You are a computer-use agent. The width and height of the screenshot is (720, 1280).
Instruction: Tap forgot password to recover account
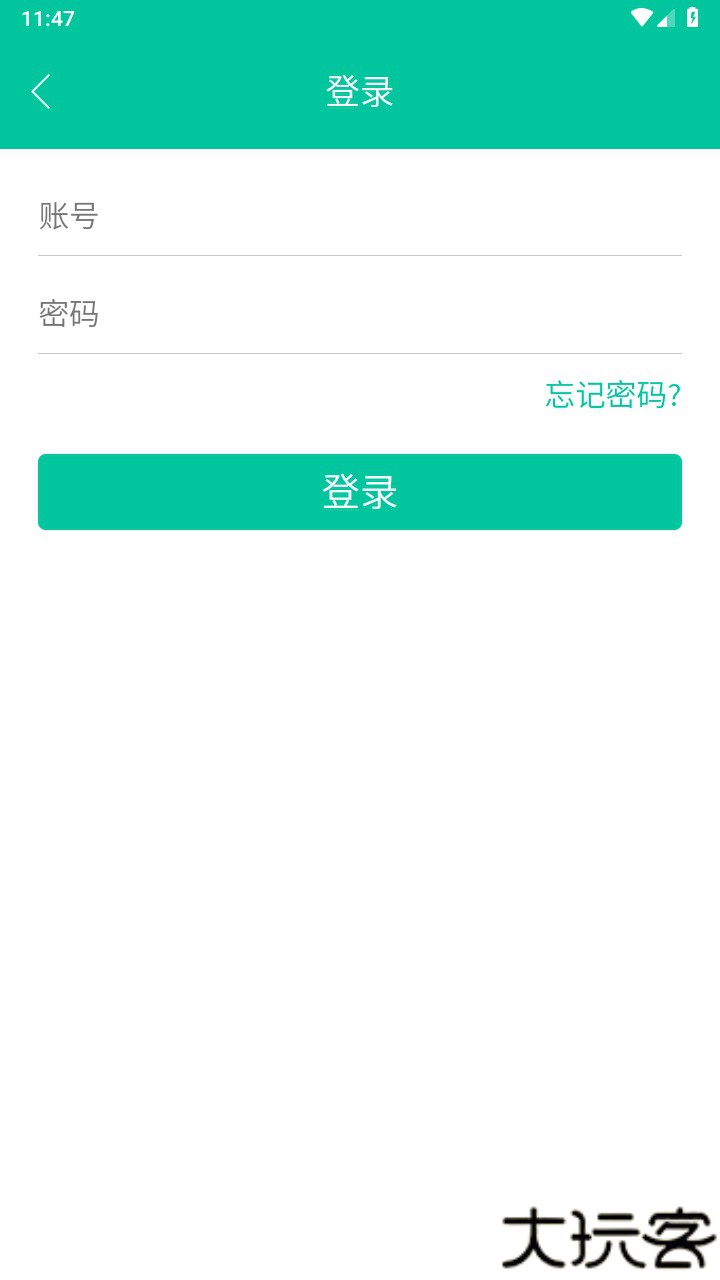tap(612, 396)
